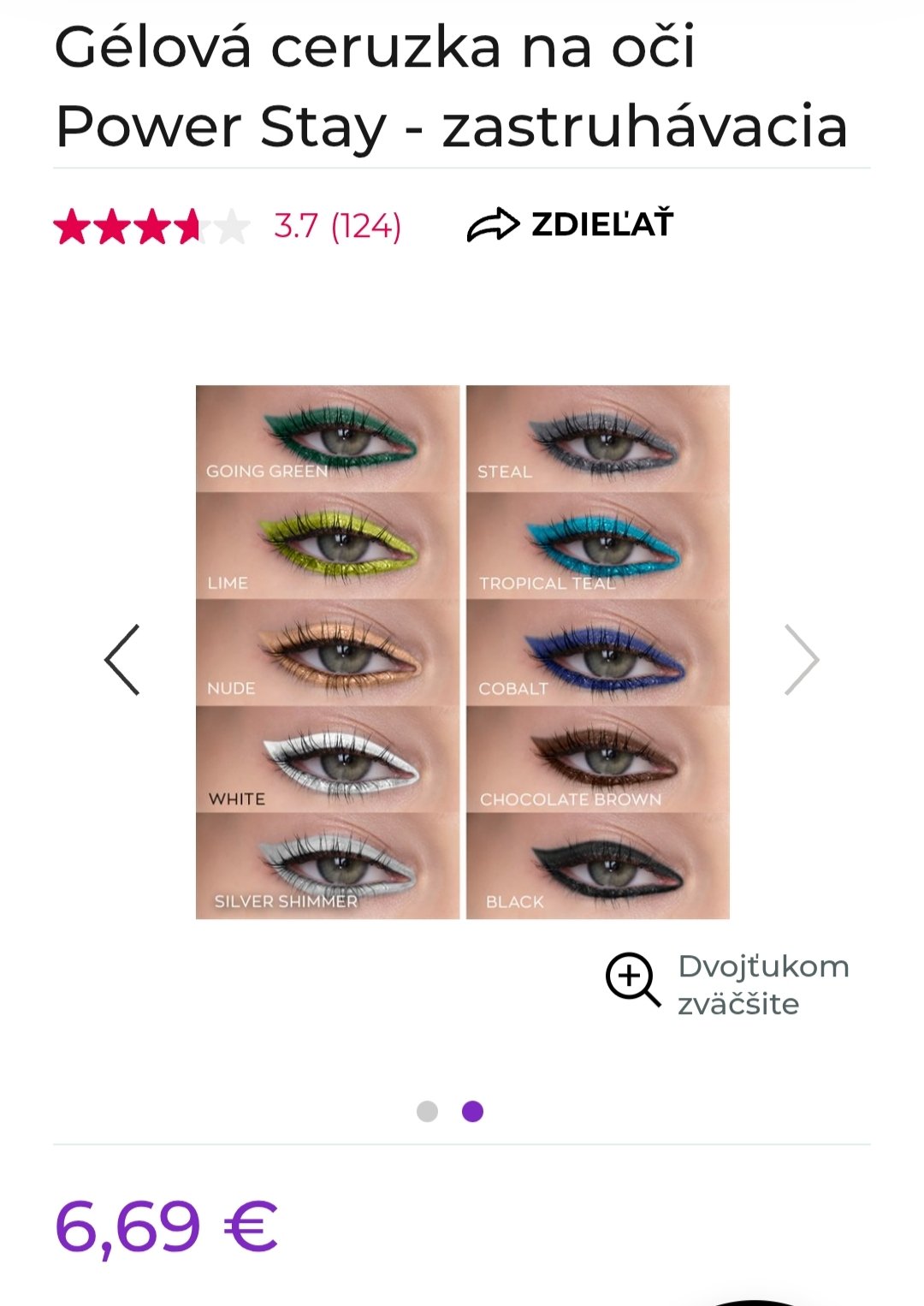Viewport: 924px width, 1306px height.
Task: Select the first image page dot
Action: coord(427,1111)
